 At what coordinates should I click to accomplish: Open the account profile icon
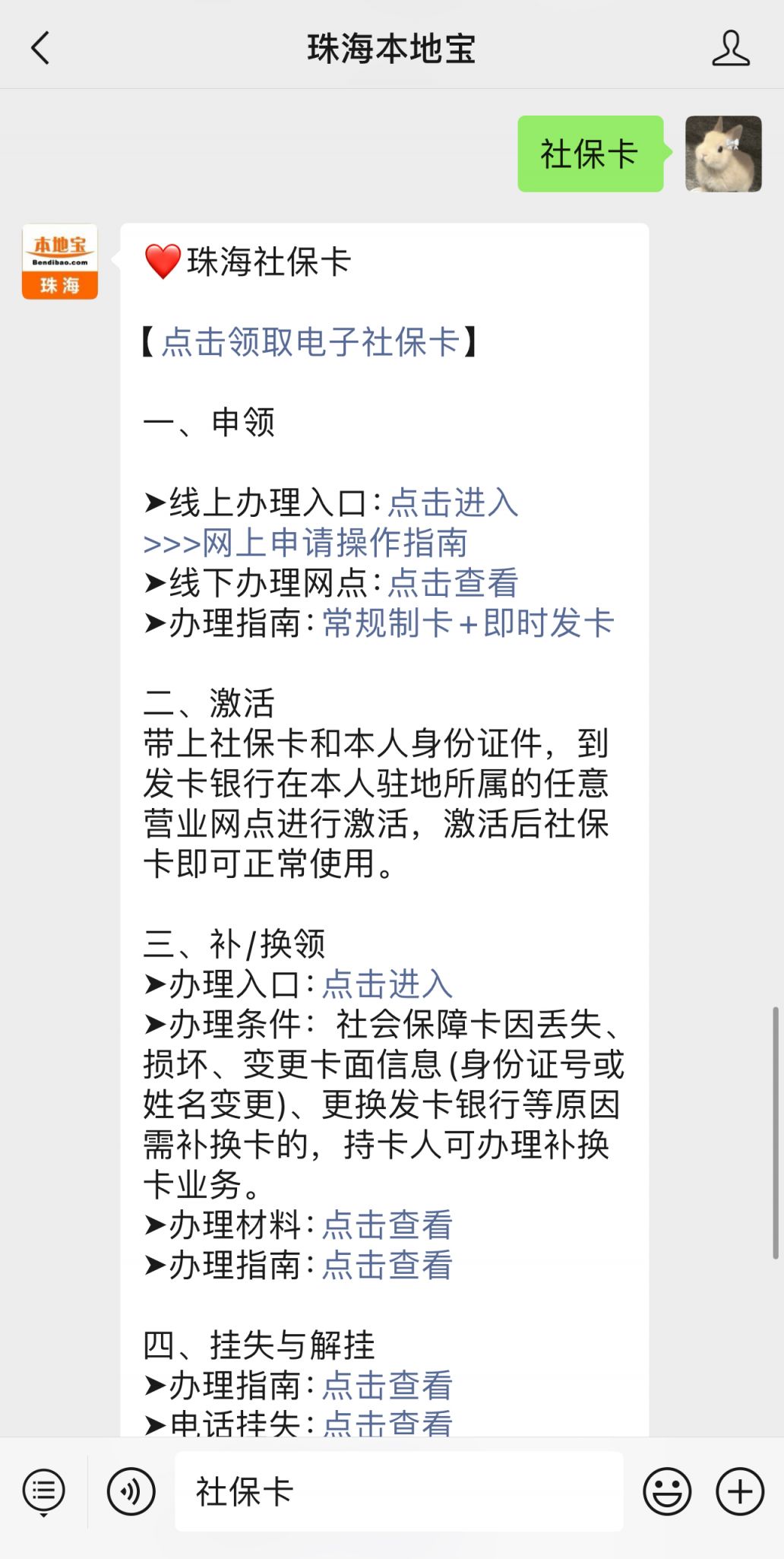(x=730, y=48)
